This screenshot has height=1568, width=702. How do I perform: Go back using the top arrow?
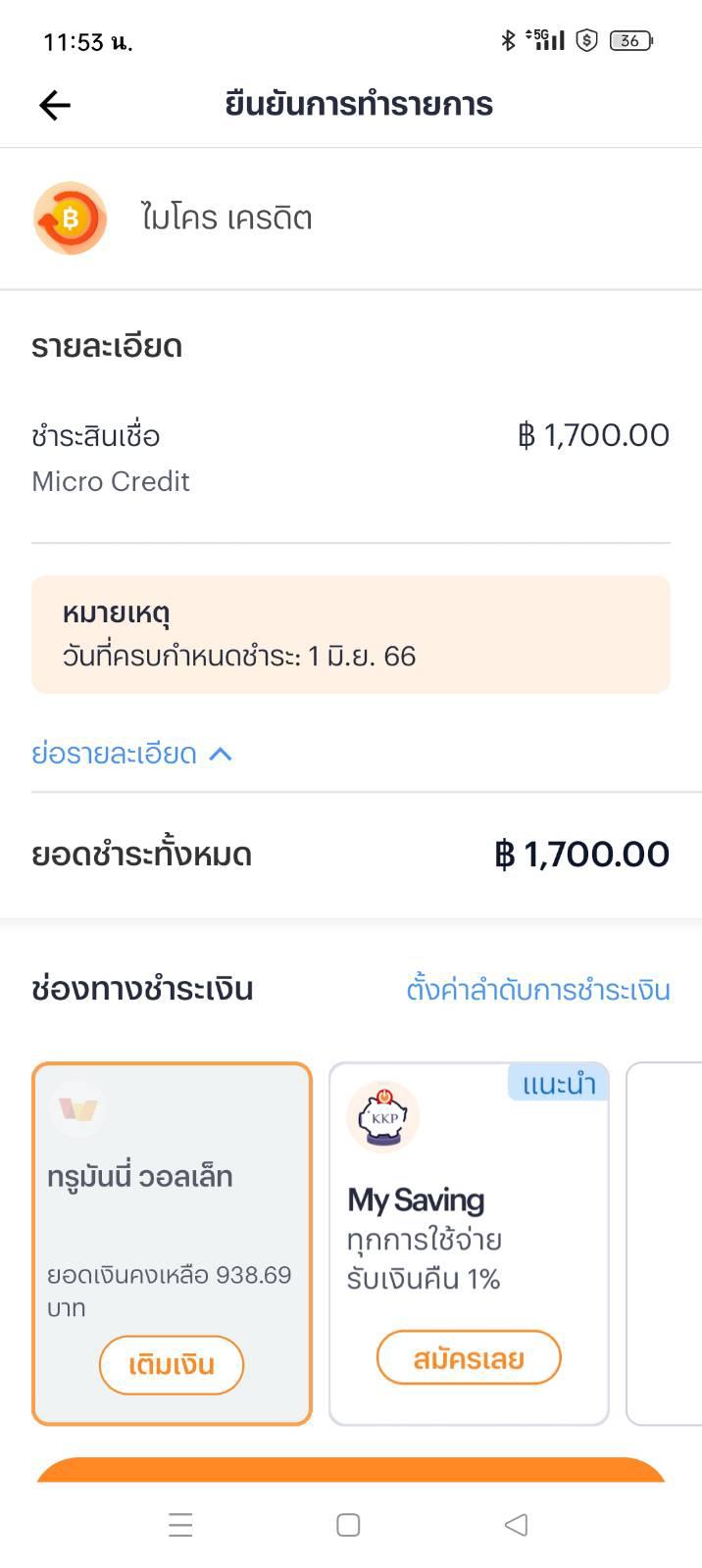pos(55,105)
